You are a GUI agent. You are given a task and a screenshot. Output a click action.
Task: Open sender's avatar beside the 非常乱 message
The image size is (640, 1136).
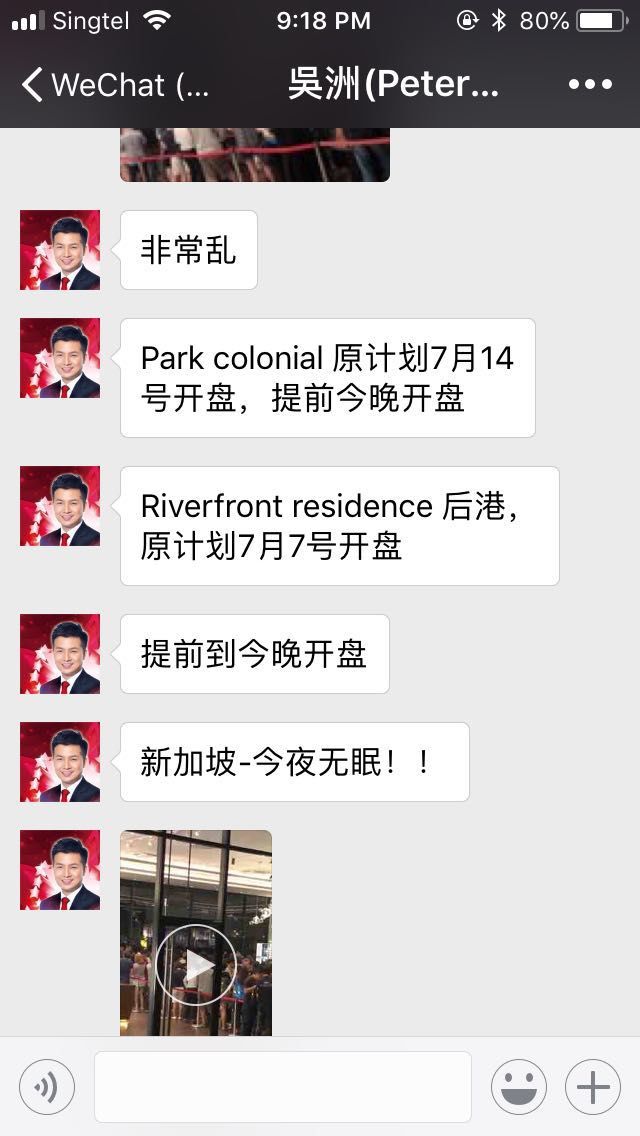tap(60, 250)
